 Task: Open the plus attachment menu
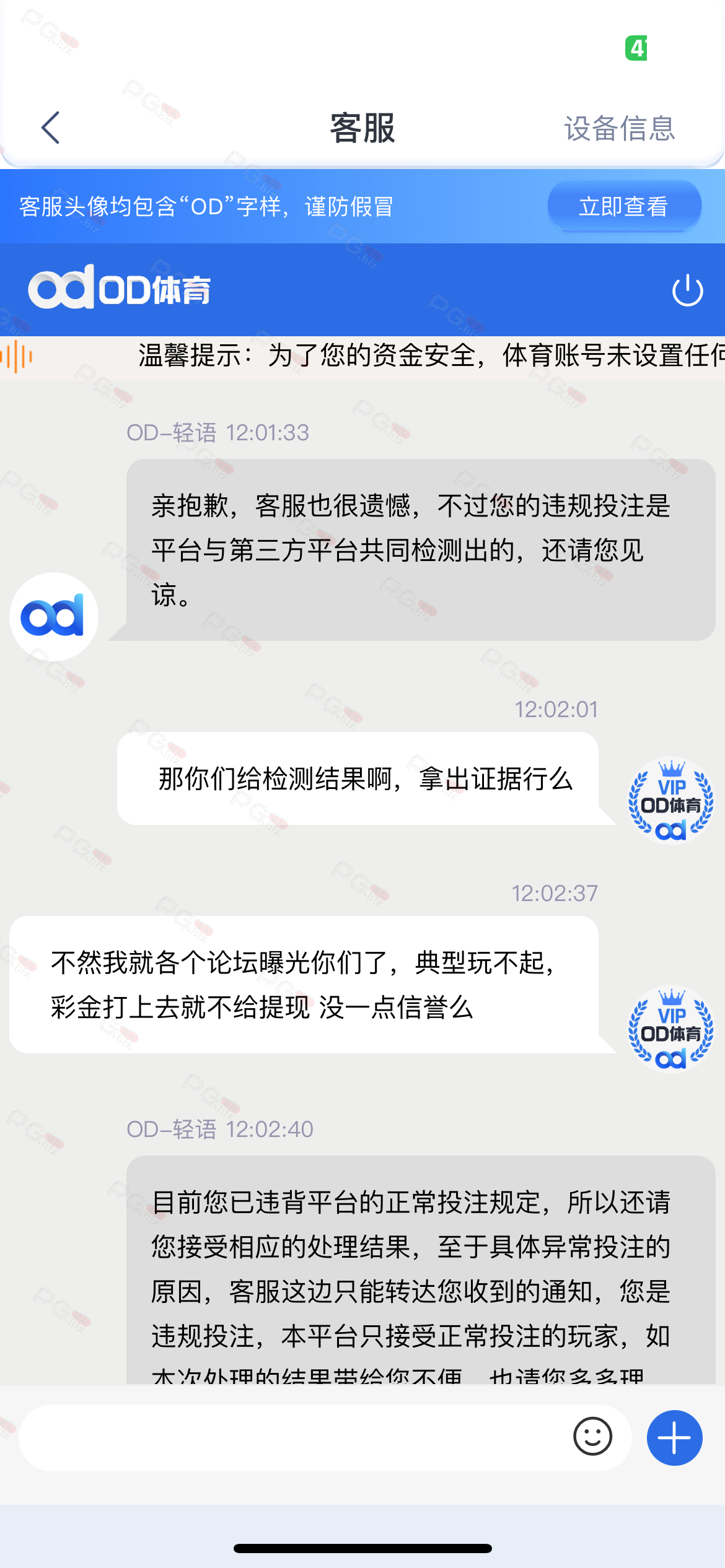[x=674, y=1438]
